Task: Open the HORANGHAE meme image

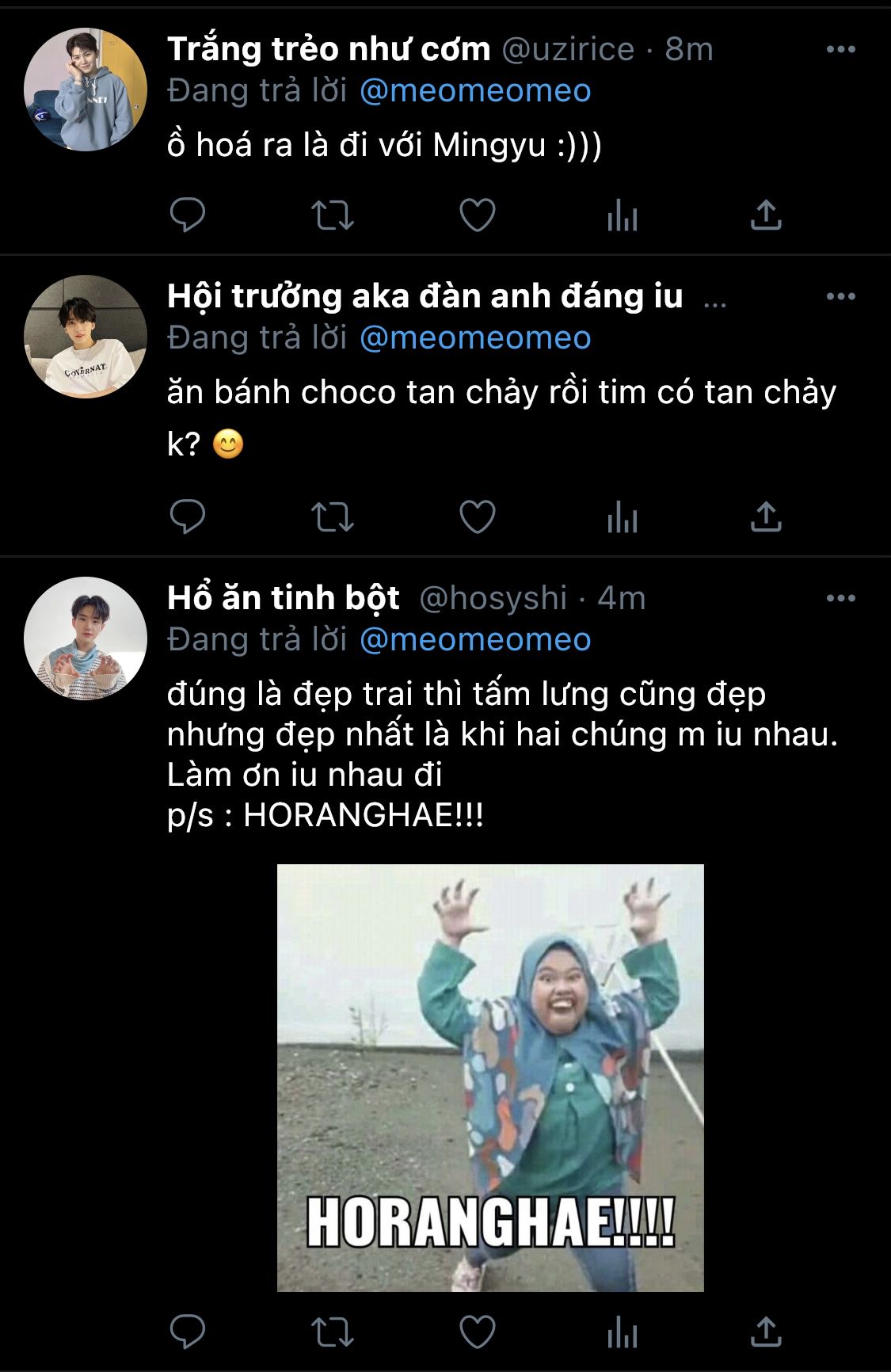Action: (490, 1077)
